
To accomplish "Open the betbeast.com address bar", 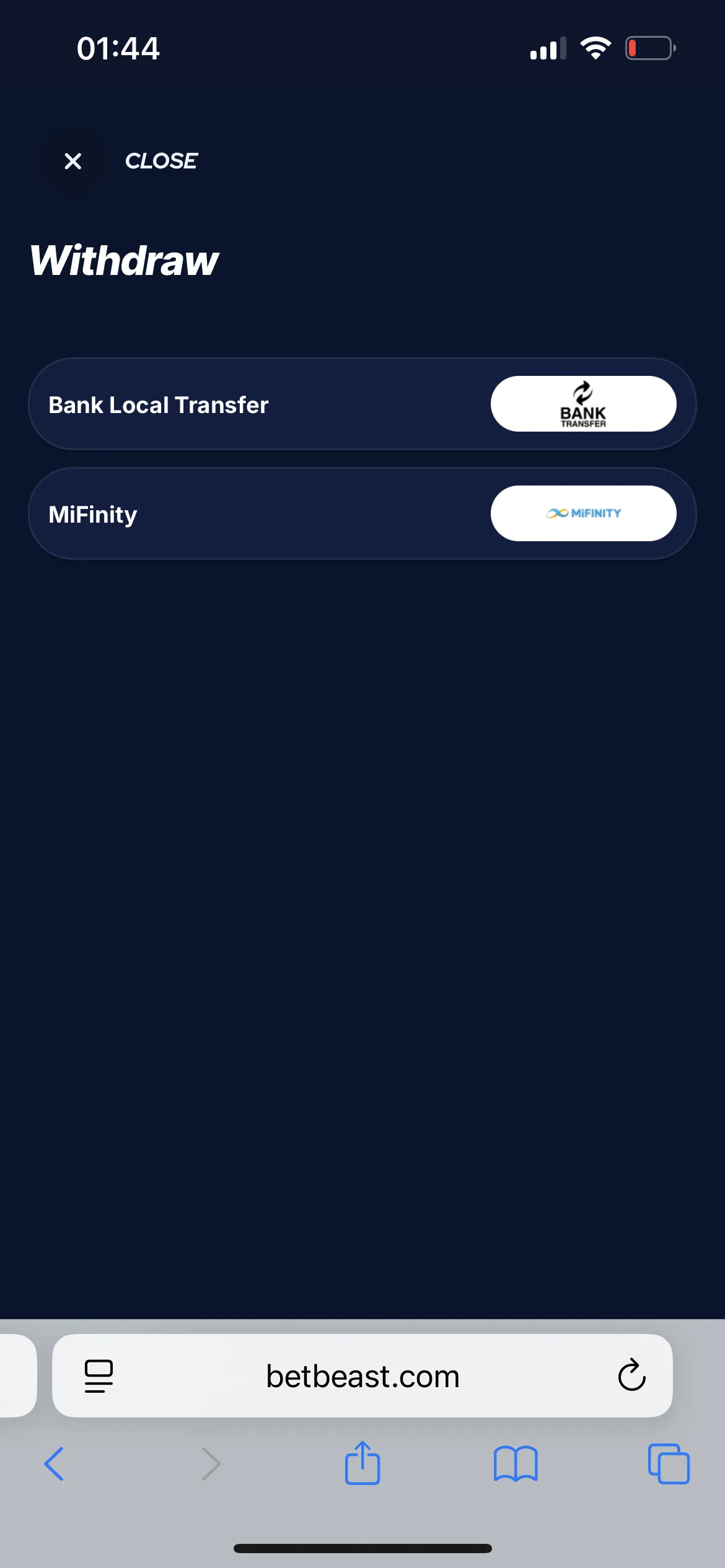I will pos(362,1376).
